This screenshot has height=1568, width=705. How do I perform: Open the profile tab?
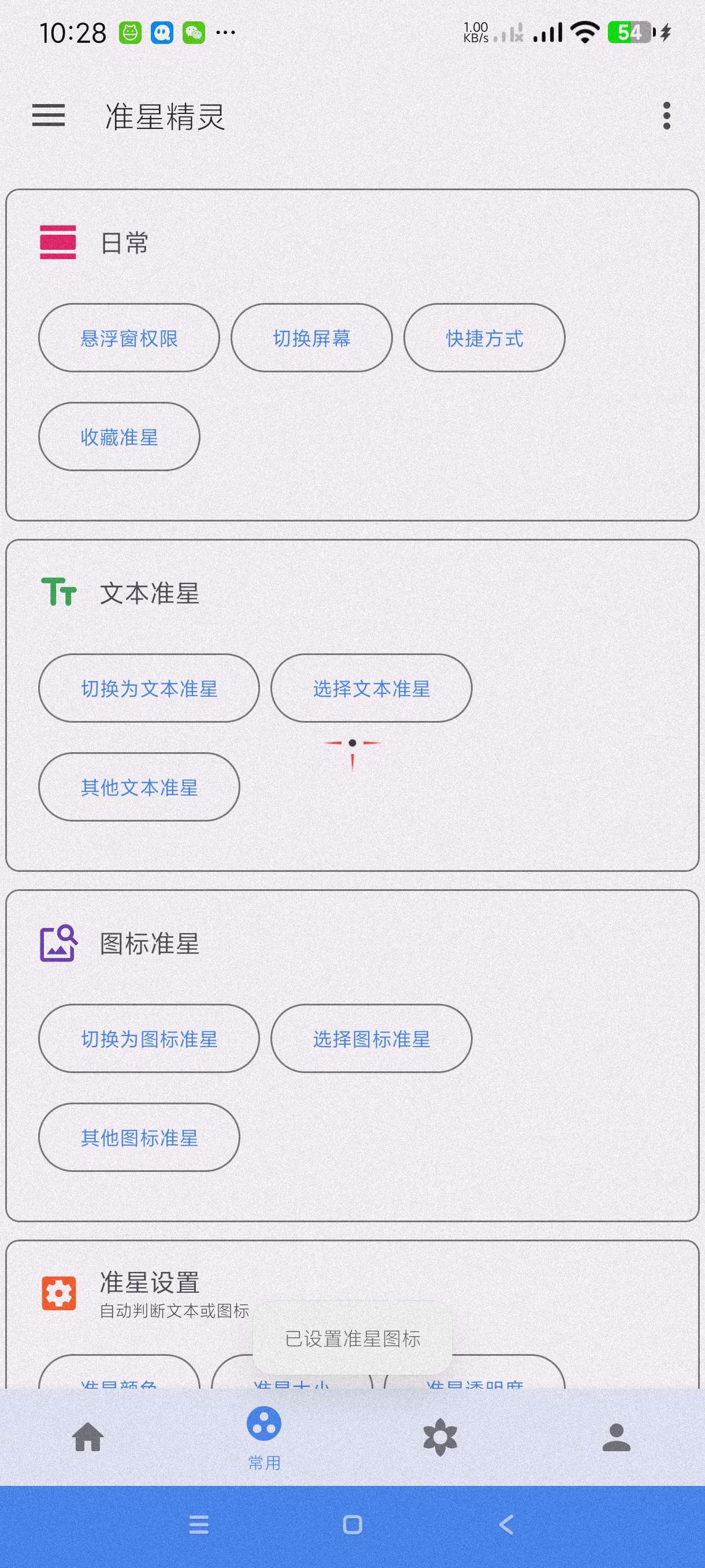(616, 1437)
